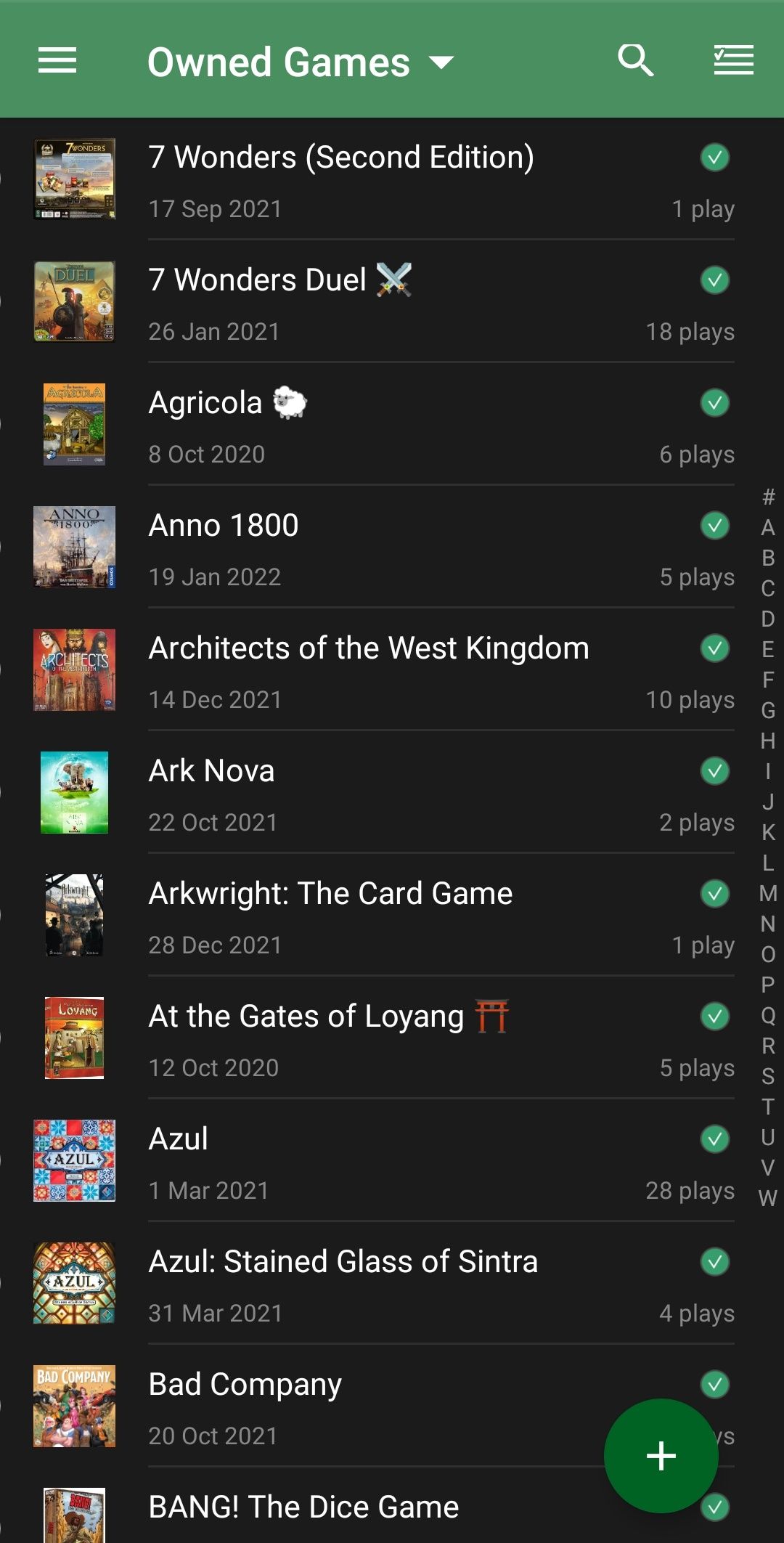This screenshot has width=784, height=1543.
Task: Open Architects of the West Kingdom
Action: 369,648
